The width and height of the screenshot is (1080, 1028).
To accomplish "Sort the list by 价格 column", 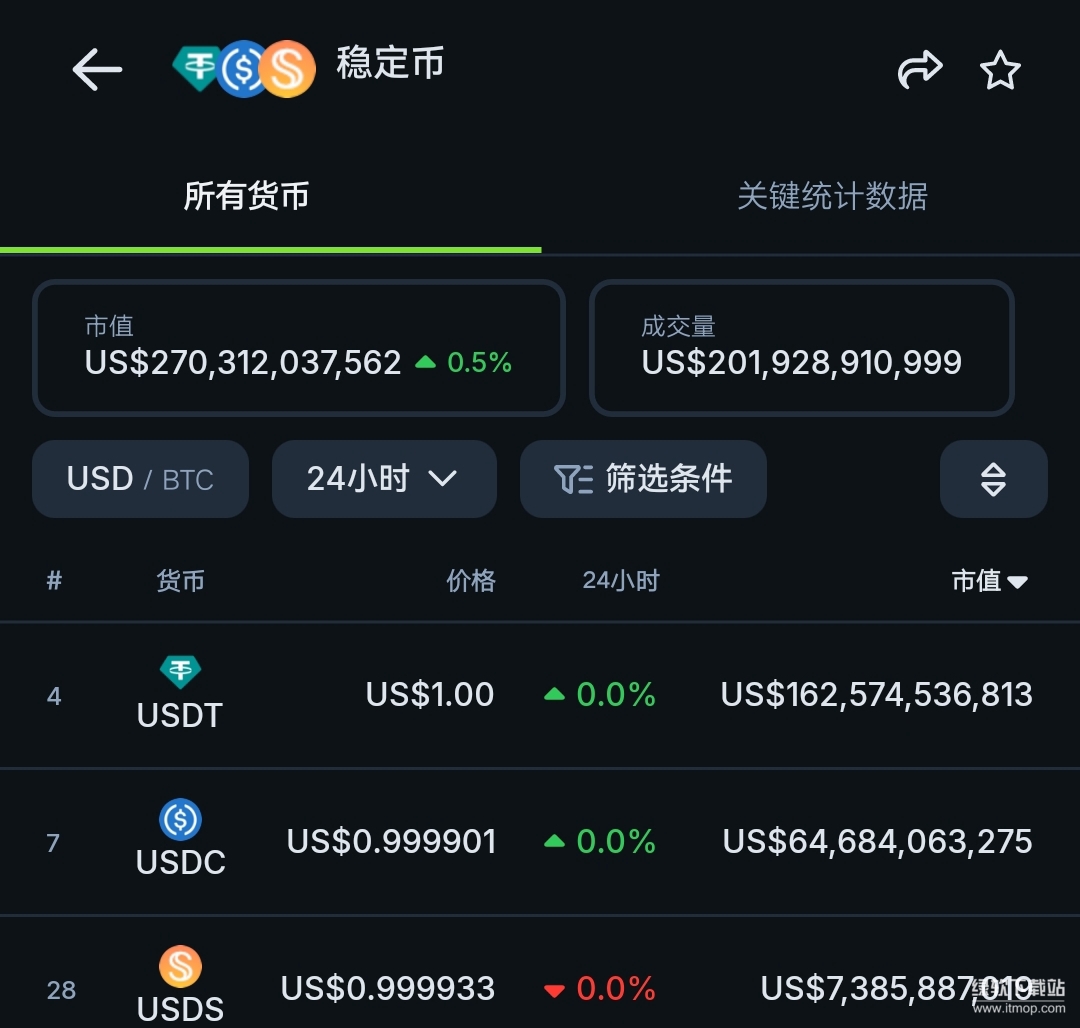I will pyautogui.click(x=470, y=581).
